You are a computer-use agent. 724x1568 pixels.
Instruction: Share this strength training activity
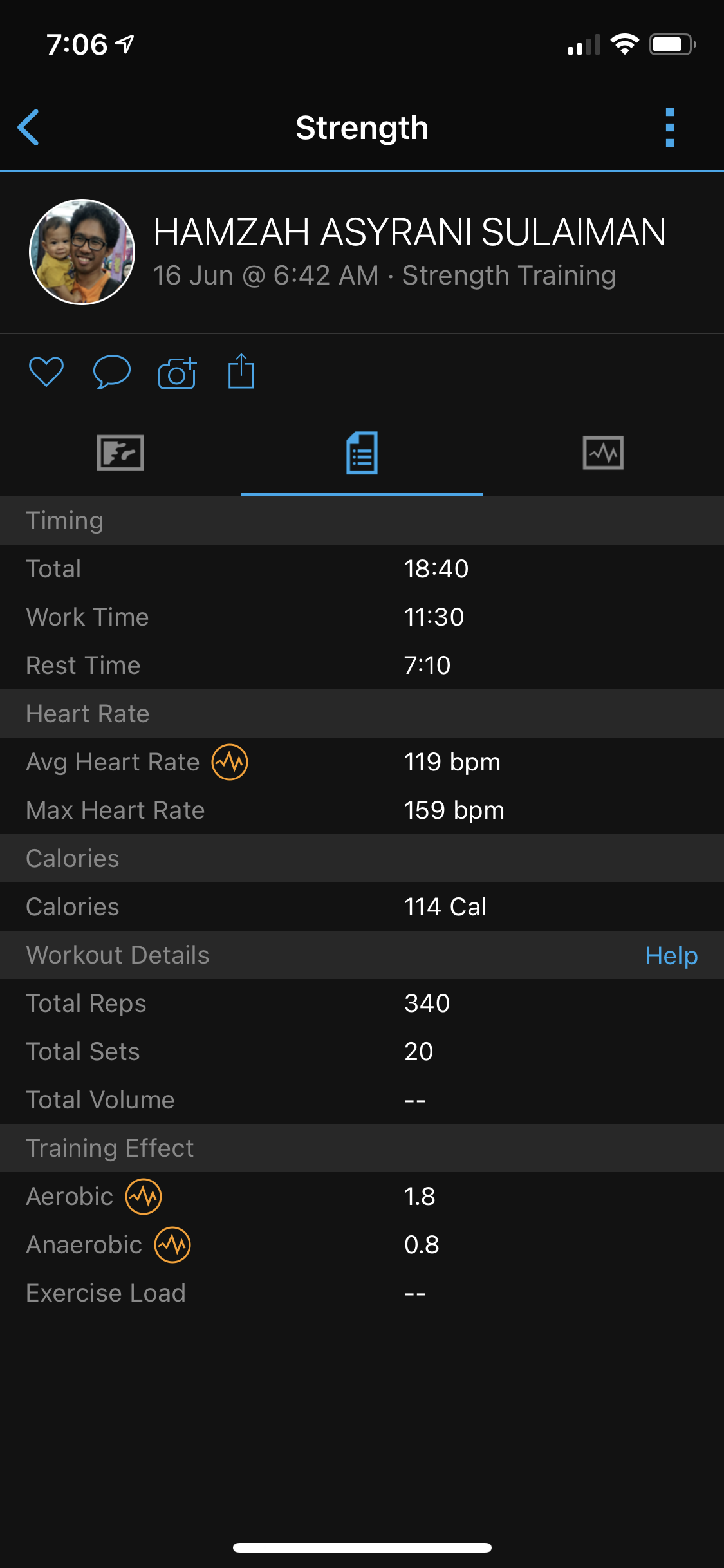pyautogui.click(x=241, y=371)
